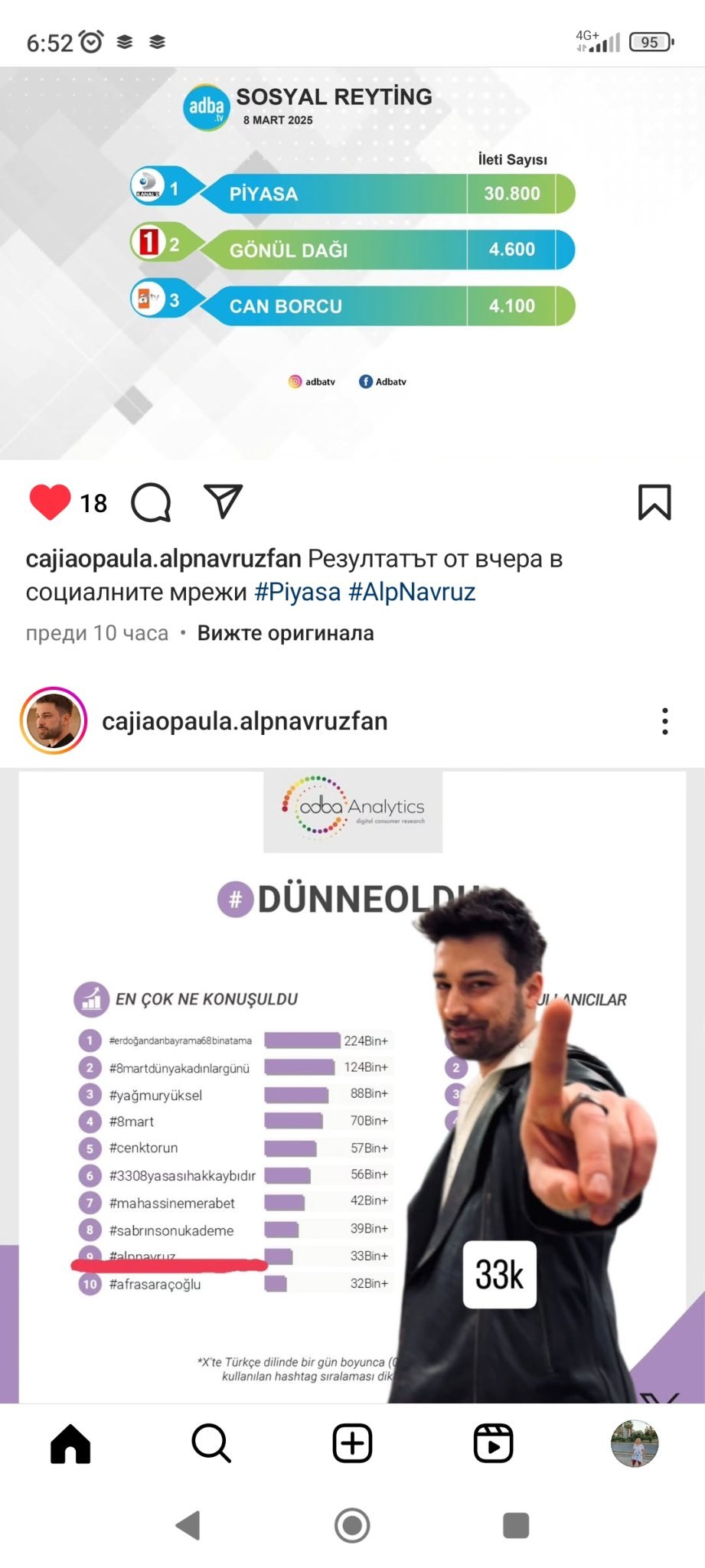705x1568 pixels.
Task: Open comments on the Sosyal Reyting post
Action: click(151, 502)
